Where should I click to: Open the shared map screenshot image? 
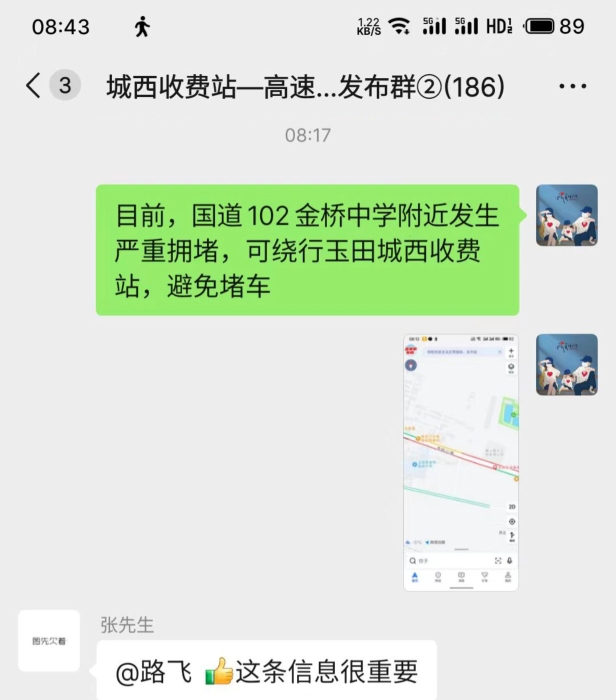[460, 462]
